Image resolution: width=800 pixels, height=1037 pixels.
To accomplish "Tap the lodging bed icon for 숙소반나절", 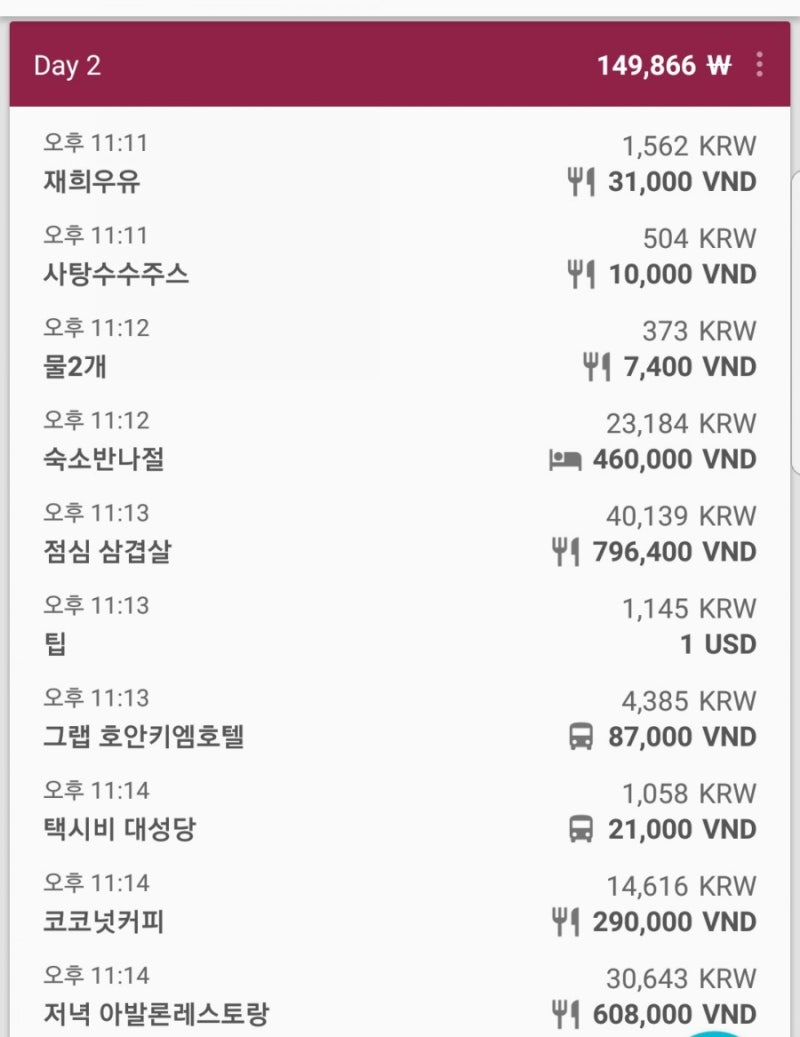I will 567,459.
